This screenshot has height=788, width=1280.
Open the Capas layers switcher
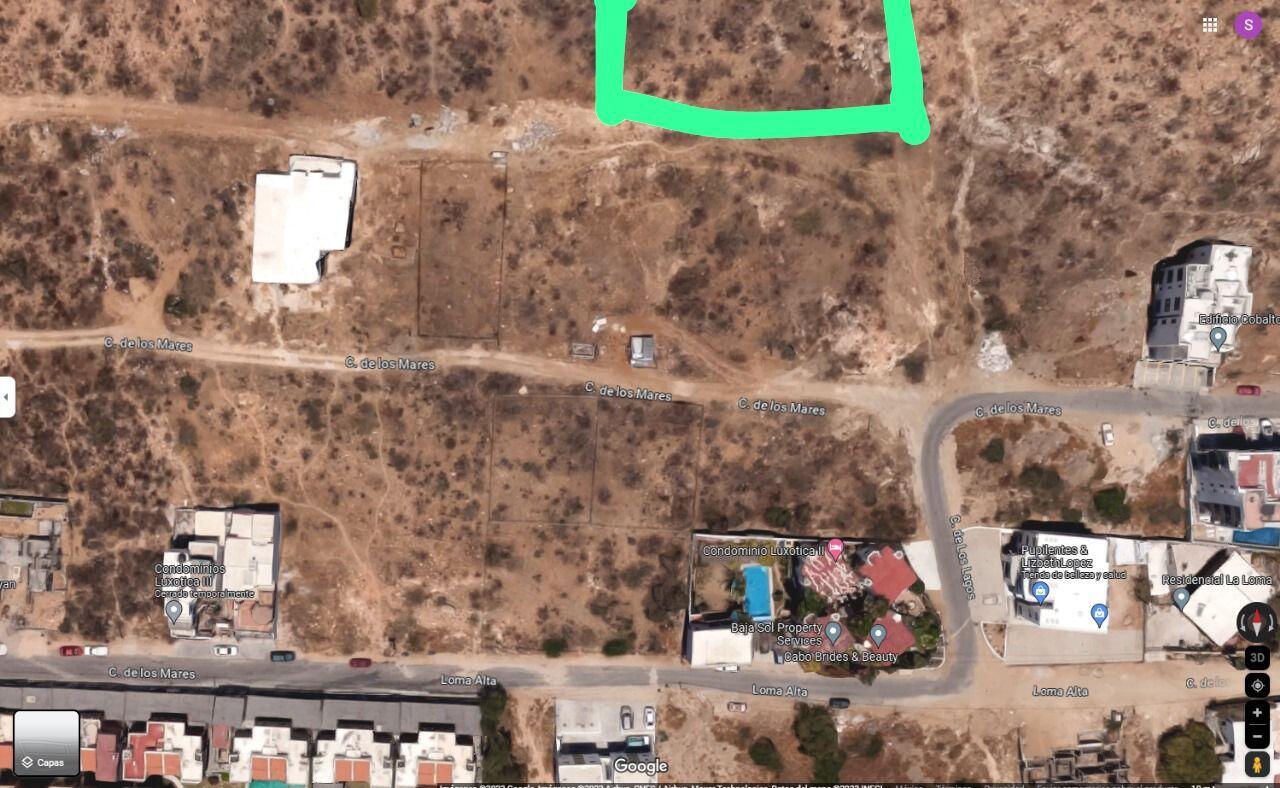46,743
